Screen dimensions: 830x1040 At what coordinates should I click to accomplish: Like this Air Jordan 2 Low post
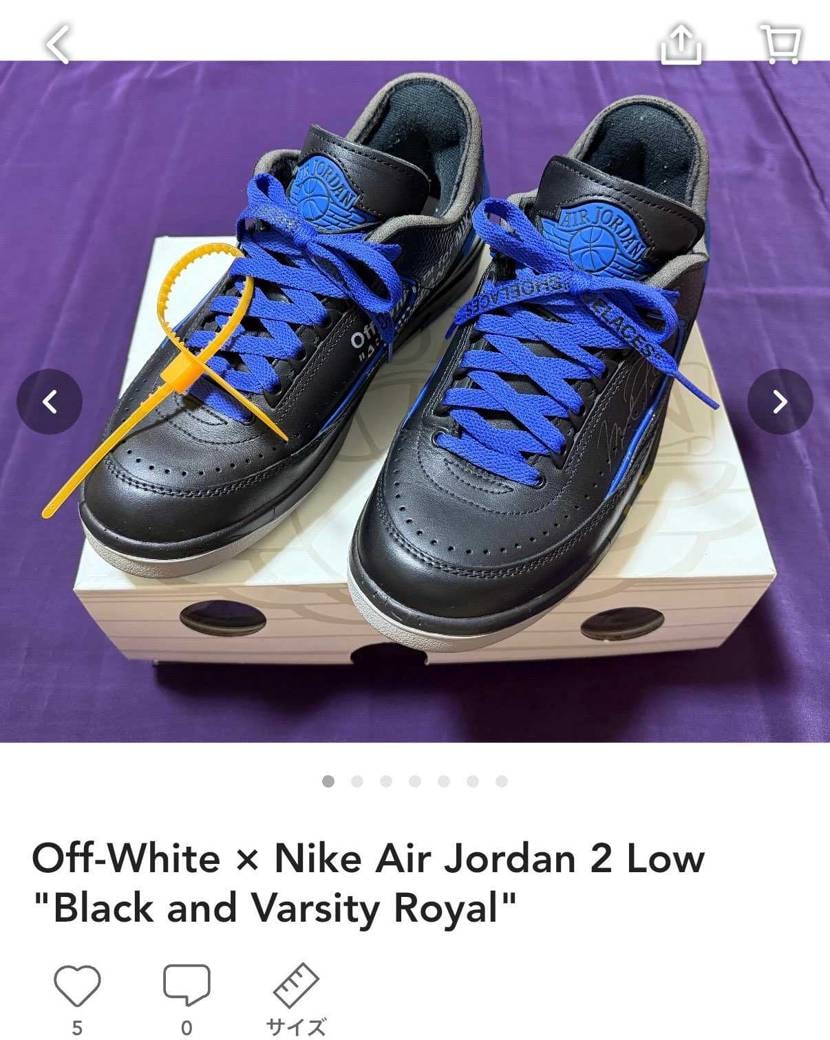click(x=77, y=987)
